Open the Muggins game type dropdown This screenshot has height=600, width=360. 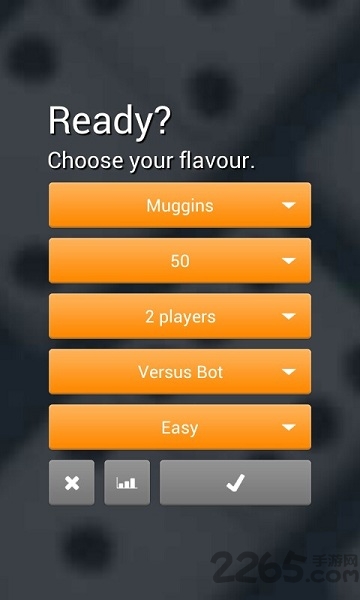pyautogui.click(x=180, y=205)
